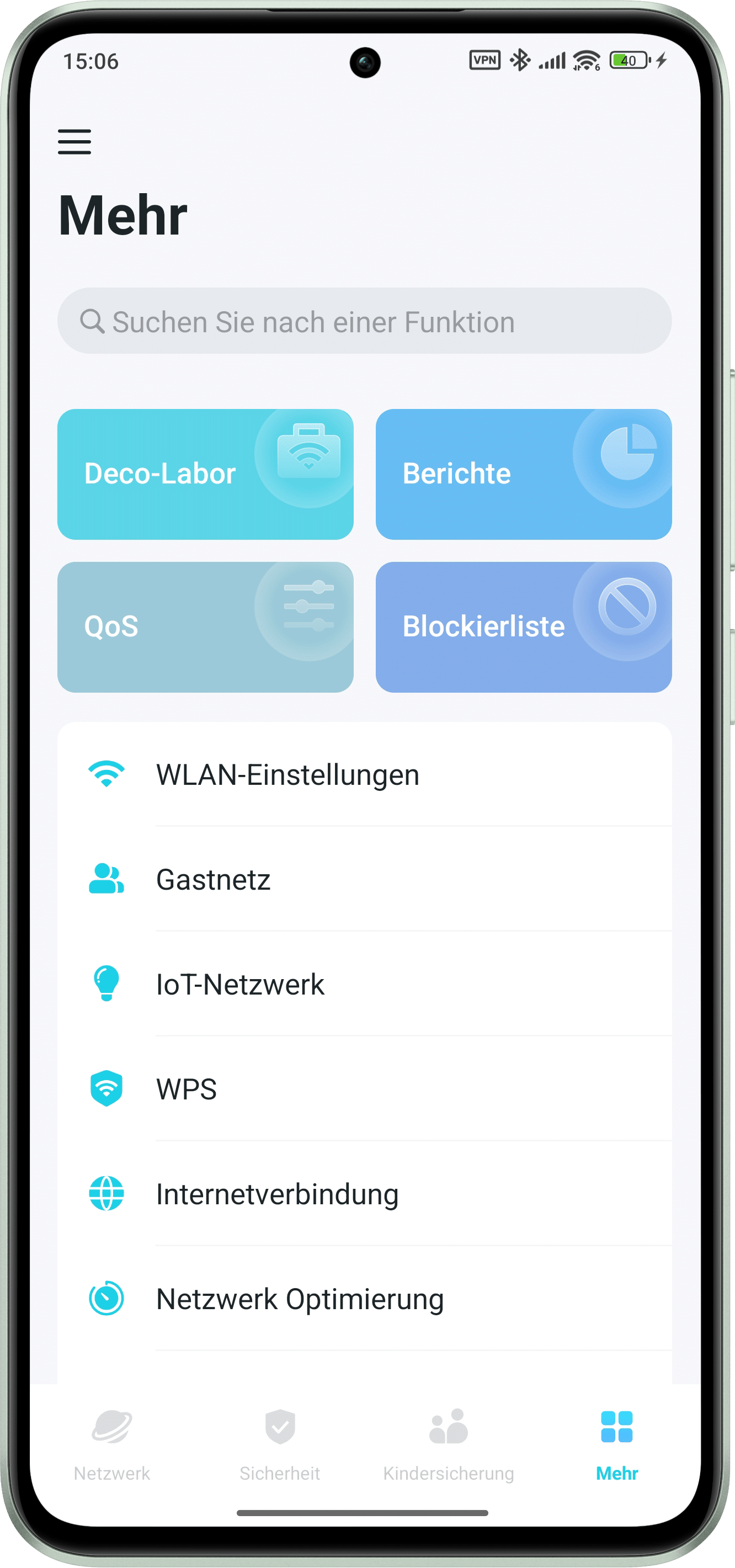
Task: Open the WPS option
Action: click(x=364, y=1089)
